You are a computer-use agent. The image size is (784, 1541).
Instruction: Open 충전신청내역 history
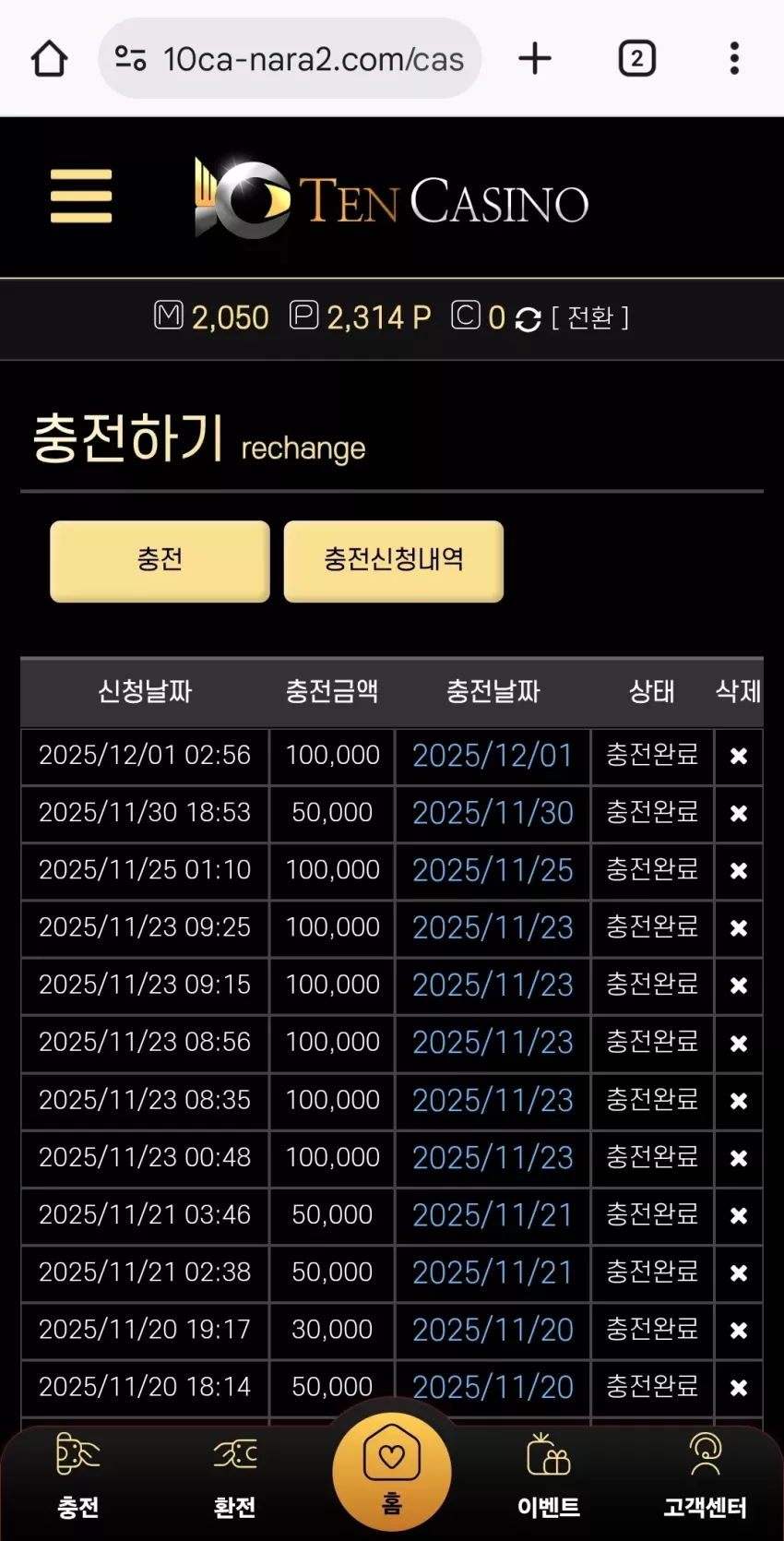click(394, 561)
